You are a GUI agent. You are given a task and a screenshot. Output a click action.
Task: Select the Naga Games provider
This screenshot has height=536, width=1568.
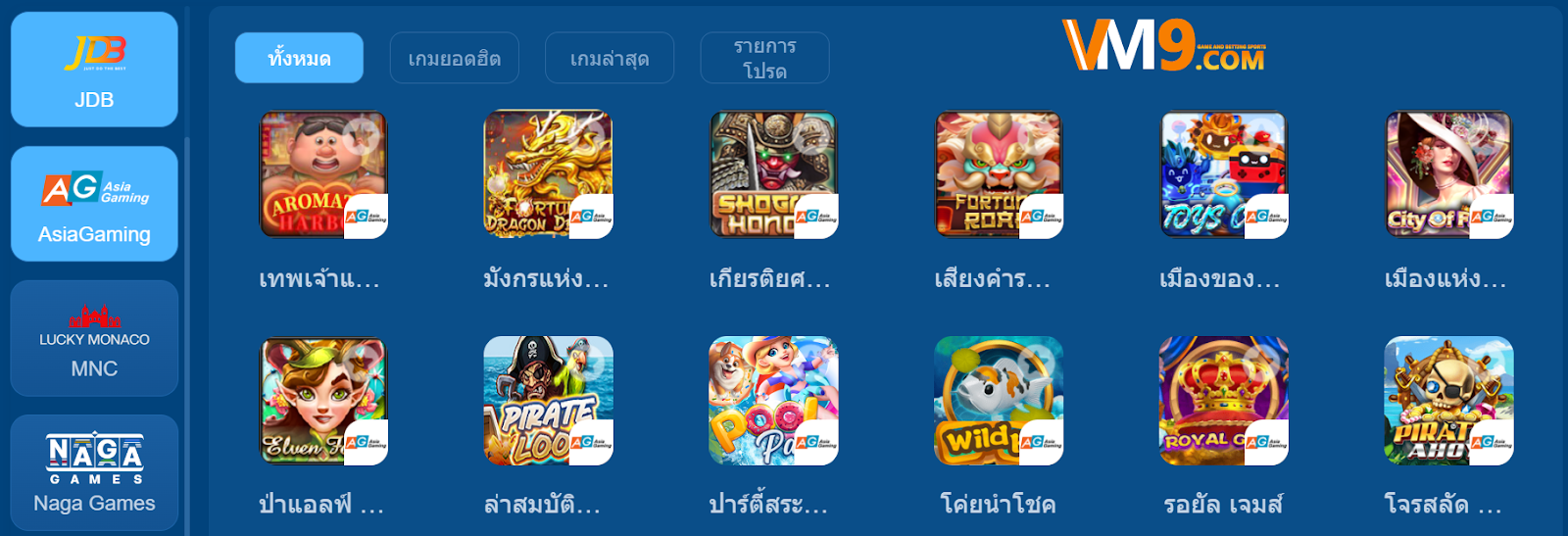tap(94, 473)
